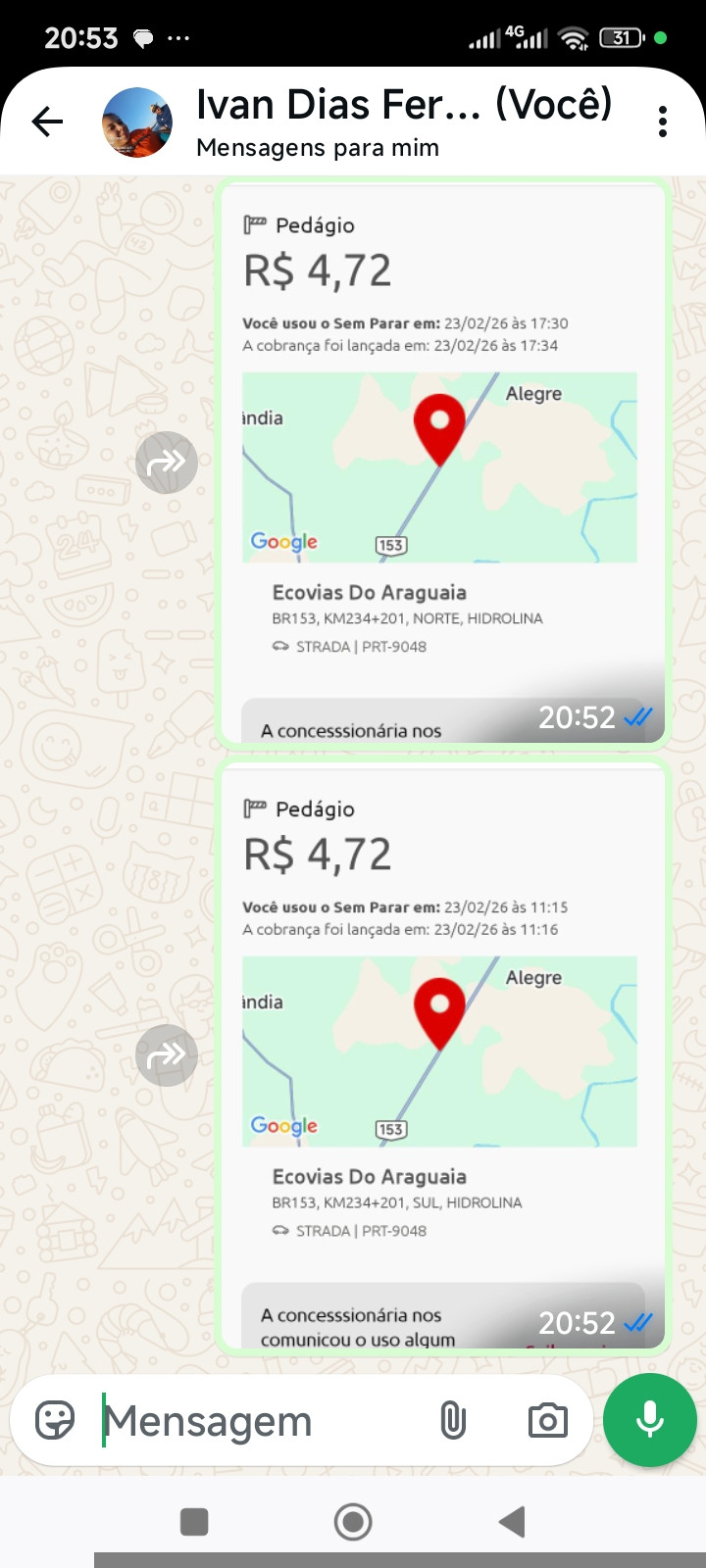Open the toll receipt image dated 17:30
706x1568 pixels.
[x=441, y=462]
